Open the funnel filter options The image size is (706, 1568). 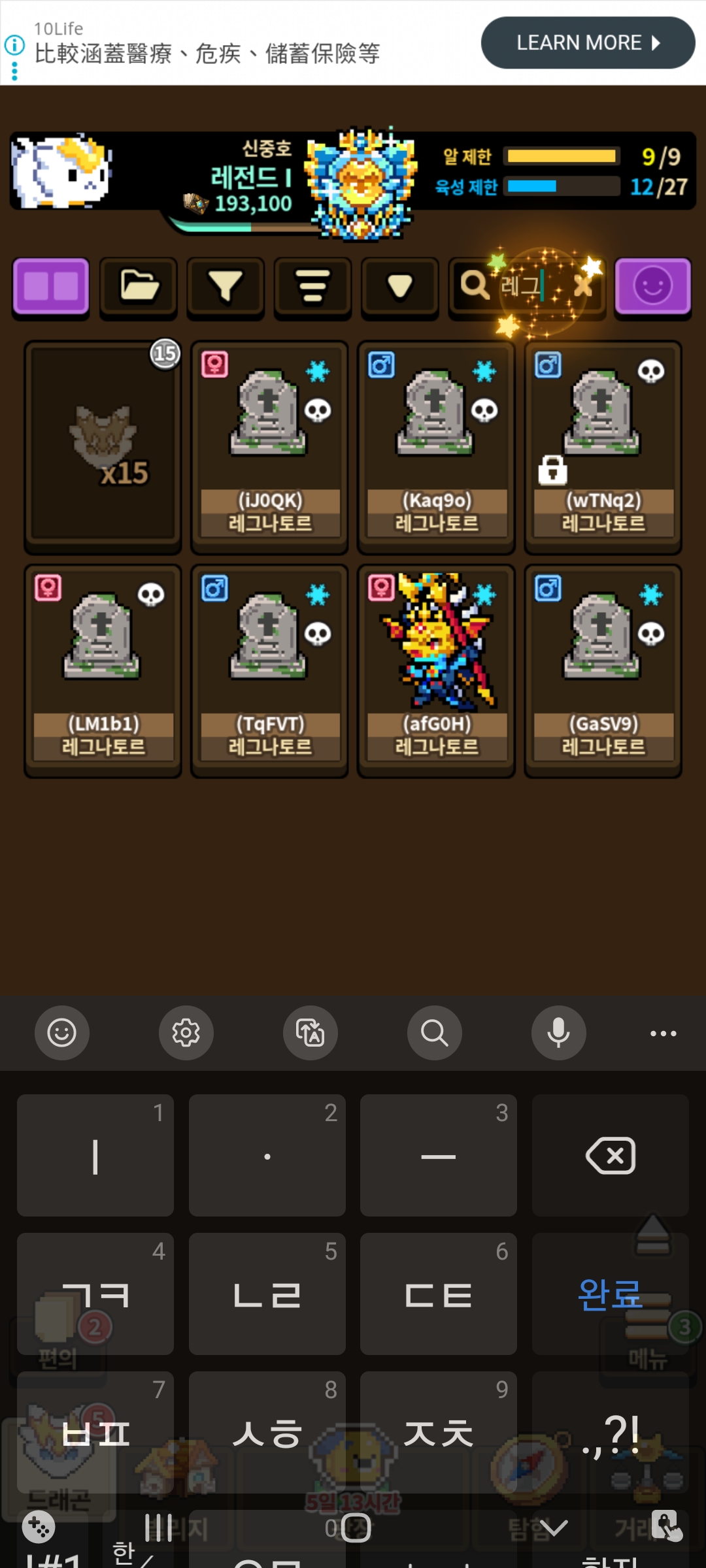[x=226, y=286]
